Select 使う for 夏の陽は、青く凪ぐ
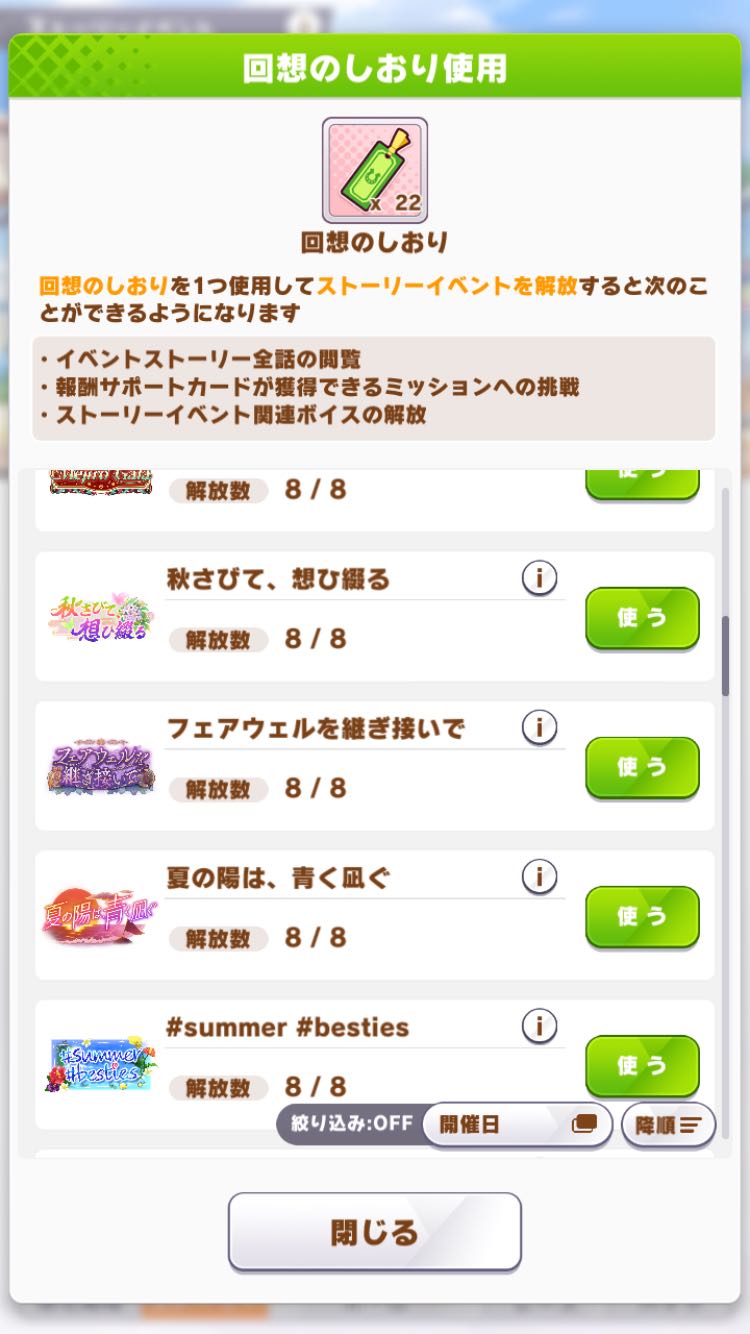Image resolution: width=750 pixels, height=1334 pixels. pos(642,916)
